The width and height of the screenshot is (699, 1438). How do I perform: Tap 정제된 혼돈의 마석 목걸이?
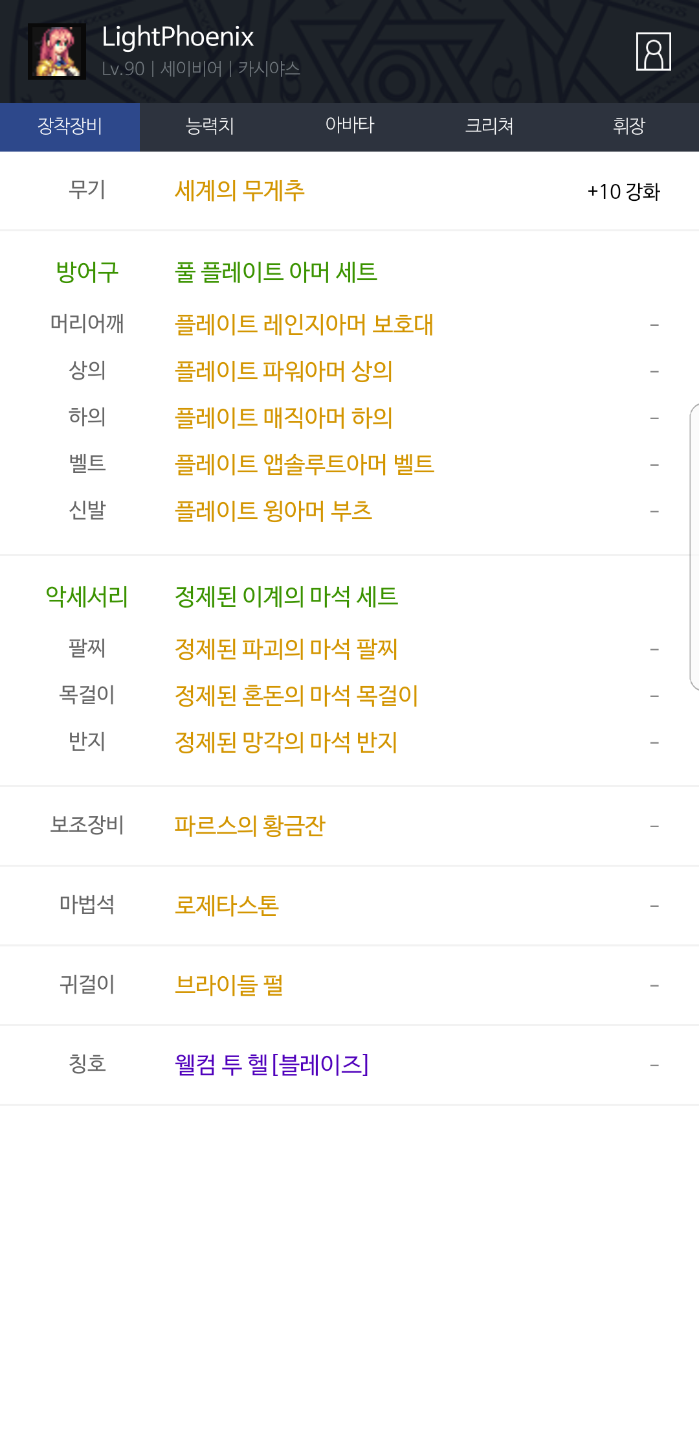point(297,695)
